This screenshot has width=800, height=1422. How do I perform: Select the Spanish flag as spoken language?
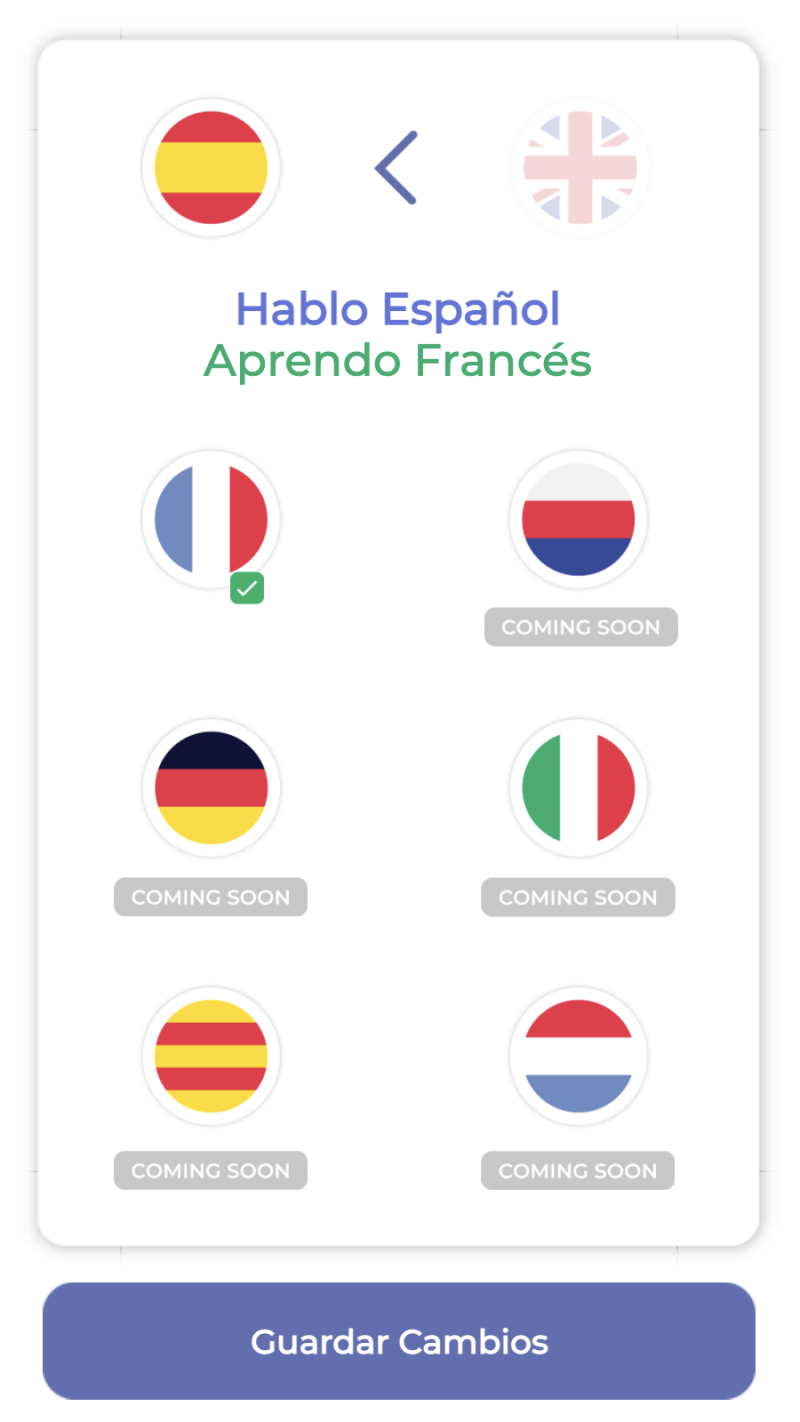coord(211,167)
